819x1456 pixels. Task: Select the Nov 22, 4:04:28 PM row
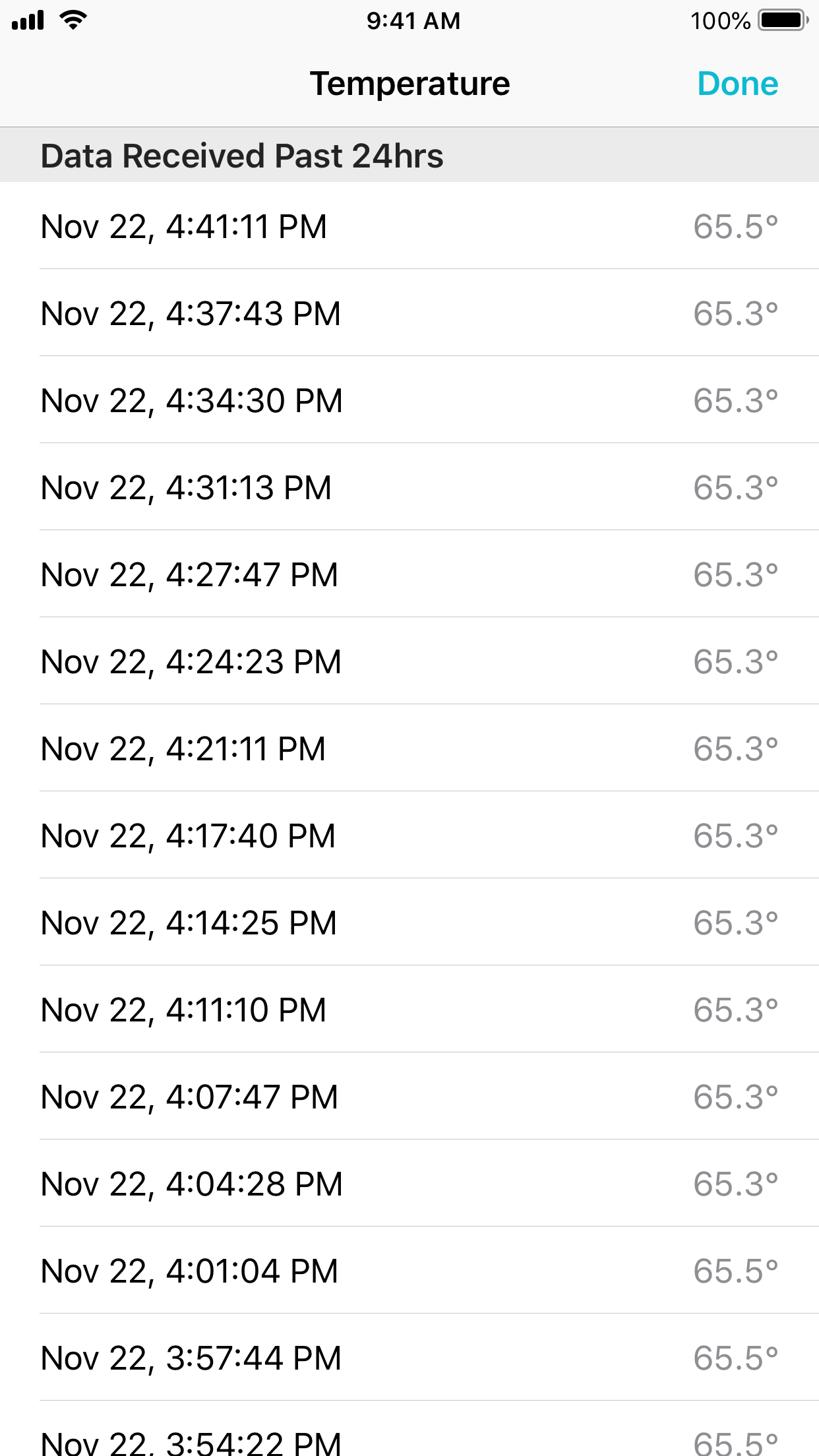pos(191,1184)
